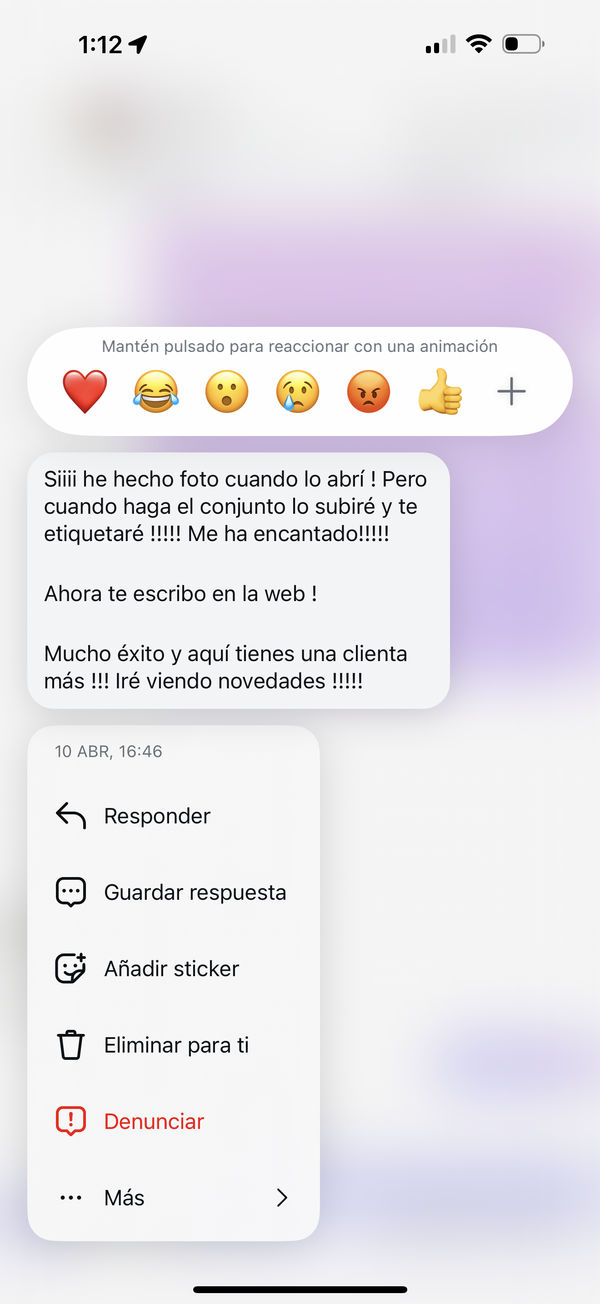Select Eliminar para ti

[x=176, y=1045]
